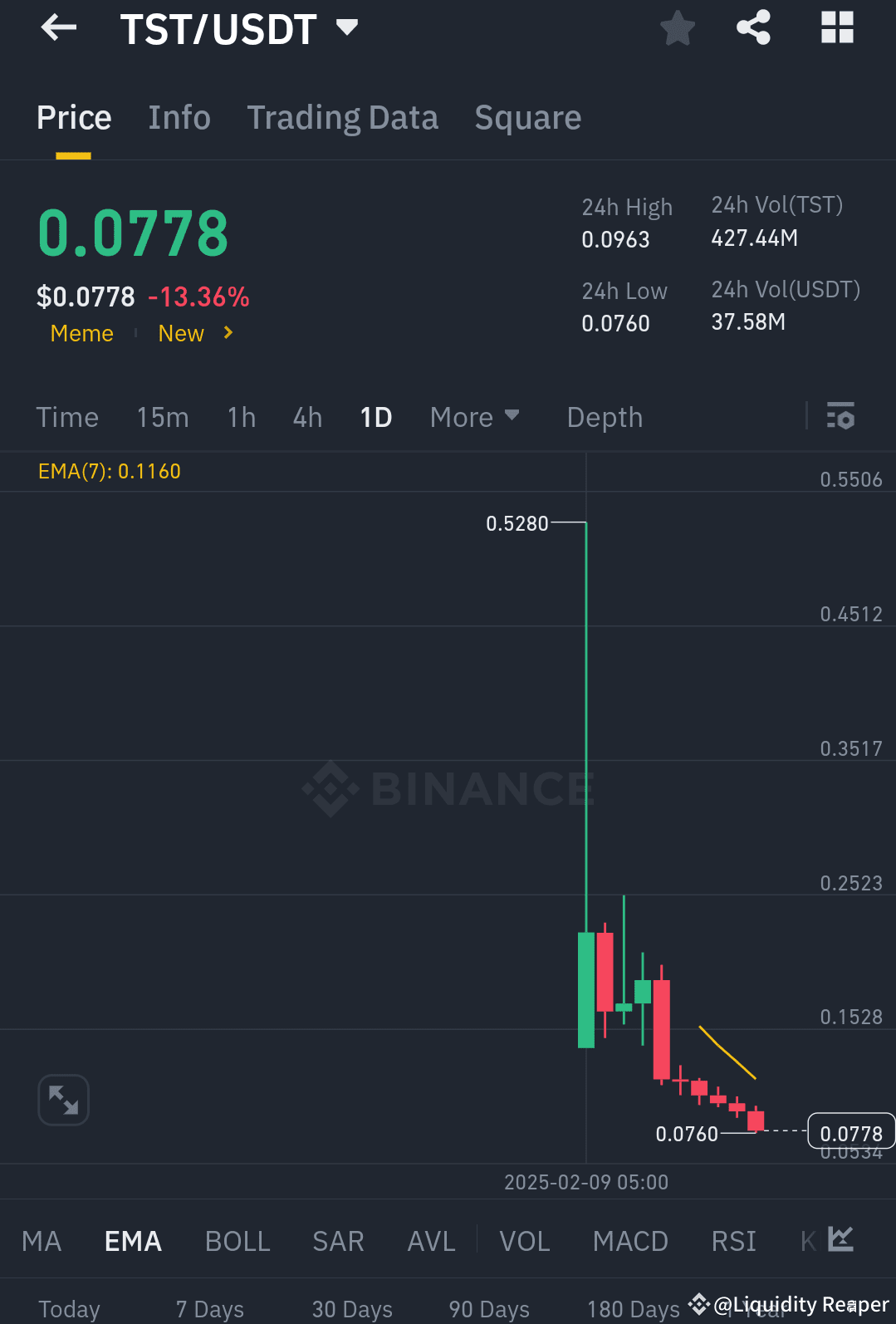Click the back arrow to leave chart

click(x=57, y=27)
